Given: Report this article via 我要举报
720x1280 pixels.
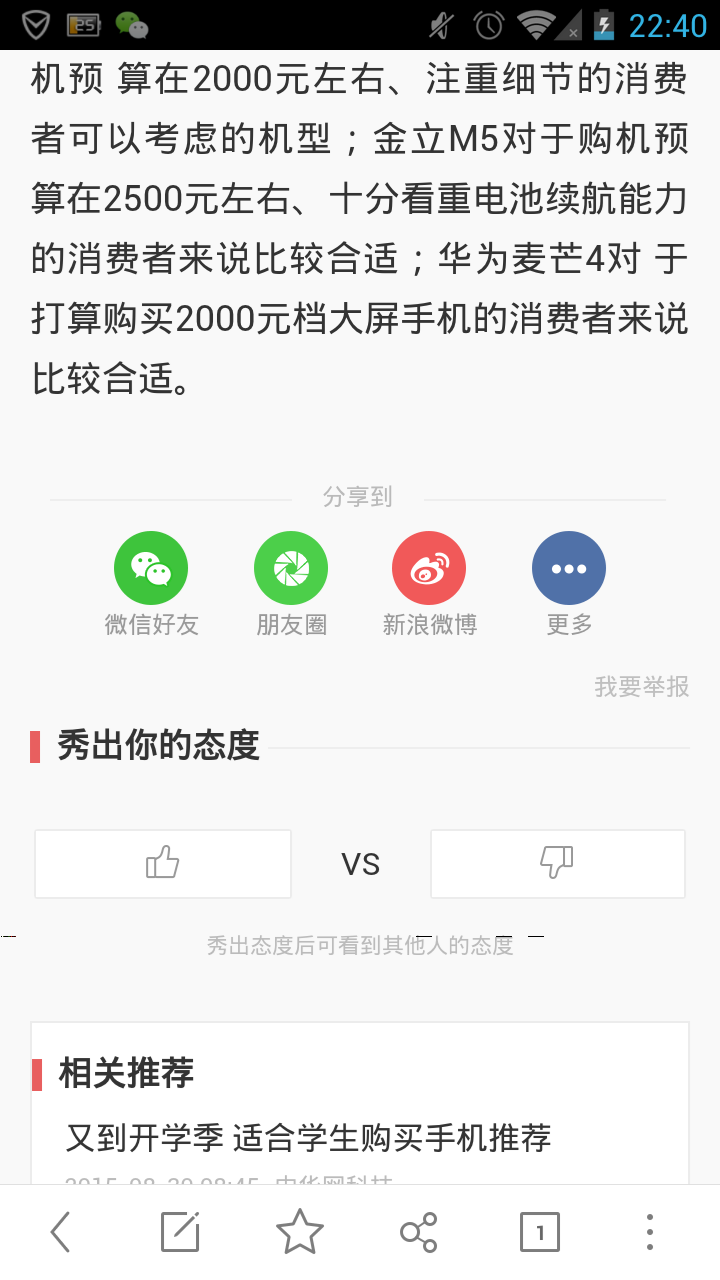Looking at the screenshot, I should pos(641,687).
